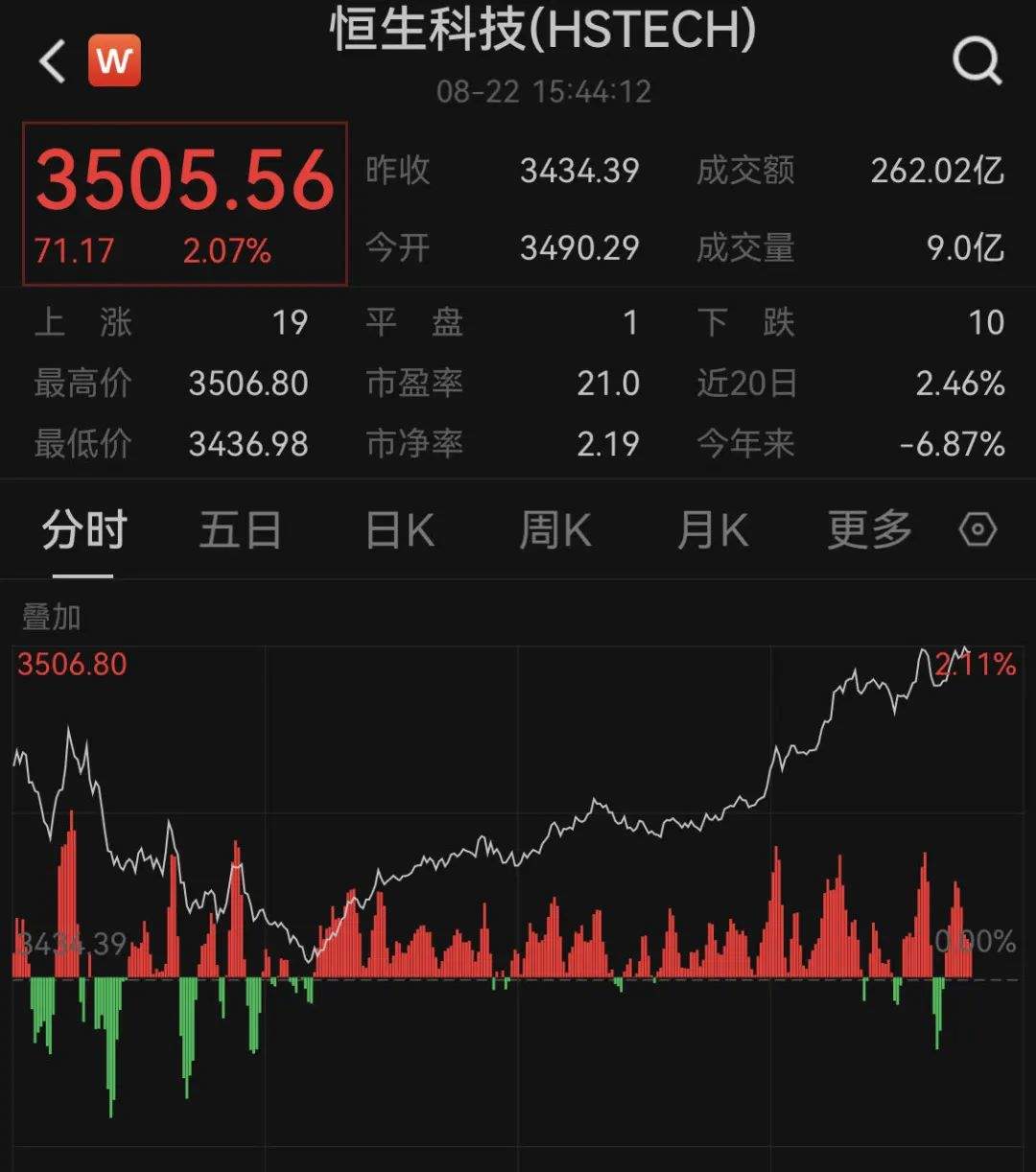Select the 分时 chart tab
Viewport: 1036px width, 1172px height.
[83, 530]
